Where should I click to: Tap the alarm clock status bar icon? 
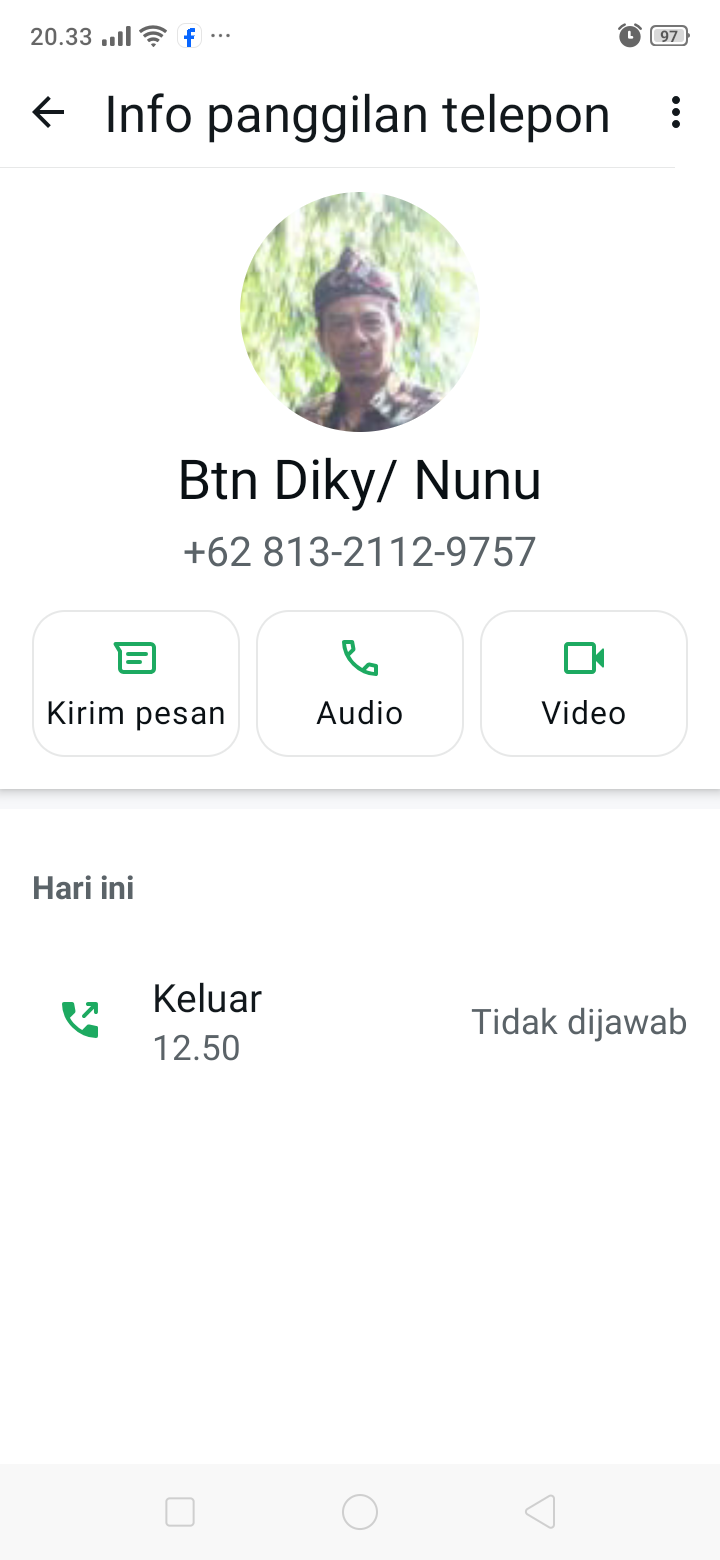point(630,36)
